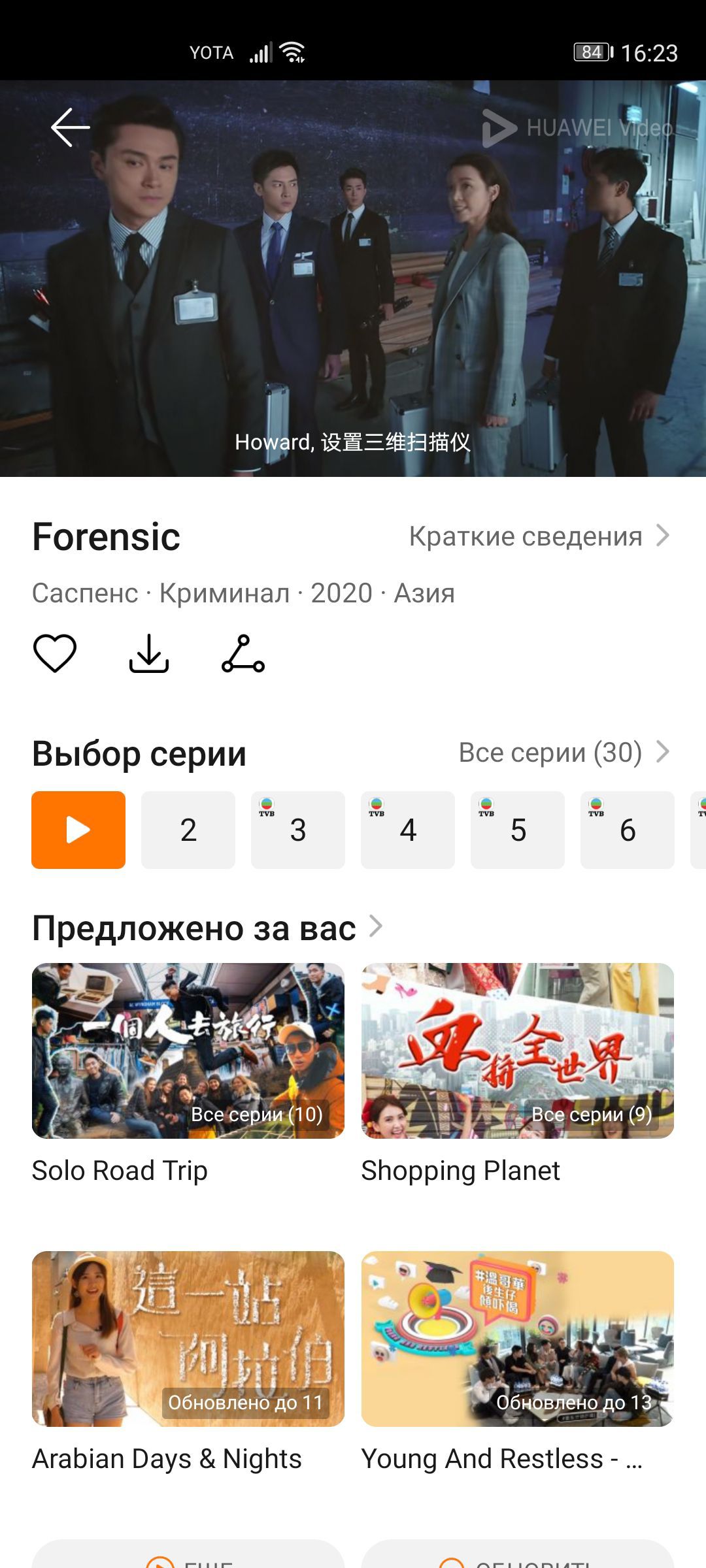Image resolution: width=706 pixels, height=1568 pixels.
Task: Open the Shopping Planet show
Action: click(518, 1051)
